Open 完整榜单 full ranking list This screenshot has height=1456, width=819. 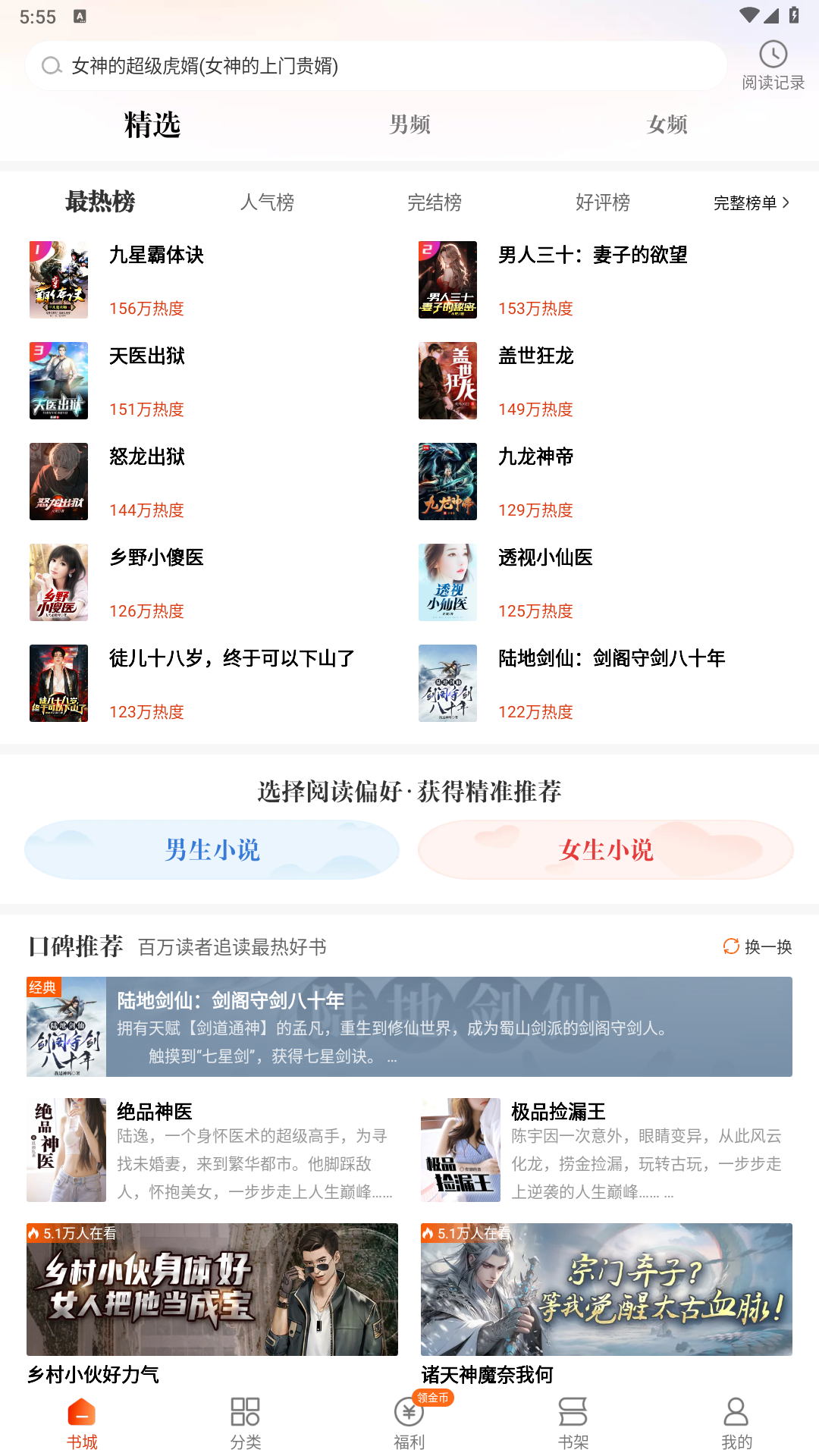point(751,202)
